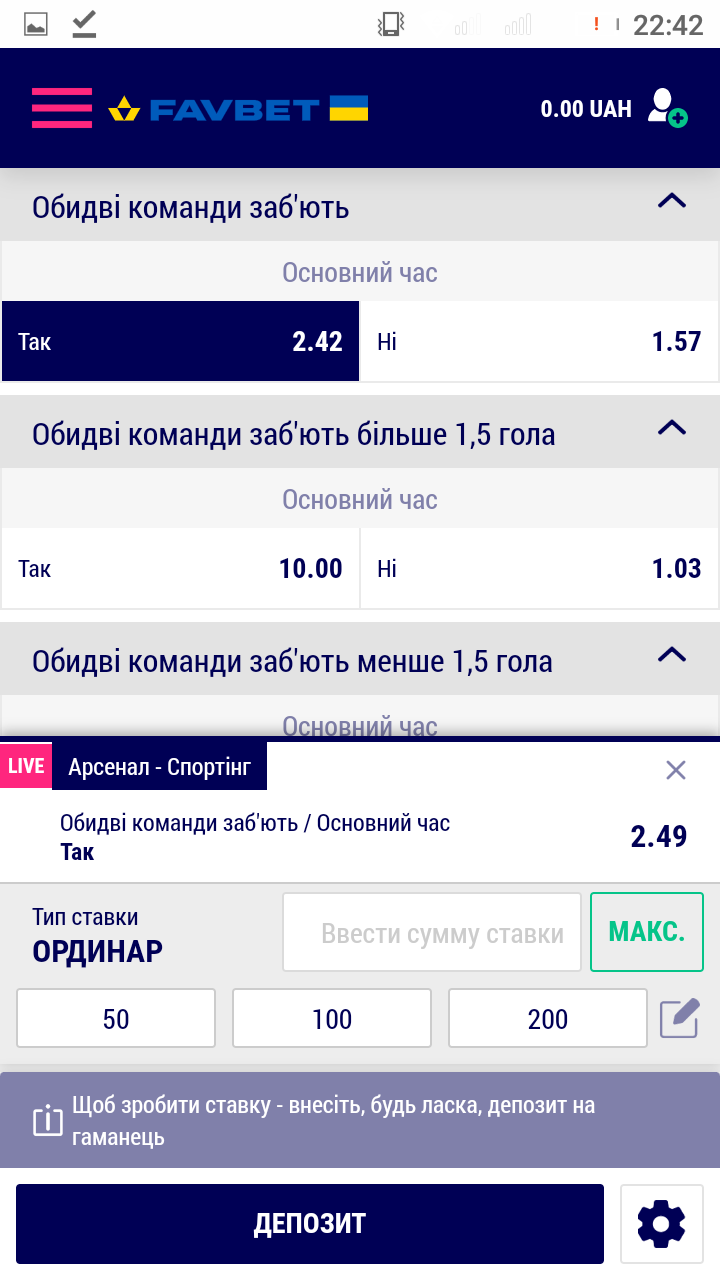This screenshot has width=720, height=1280.
Task: Choose the quick stake of 200
Action: click(548, 1019)
